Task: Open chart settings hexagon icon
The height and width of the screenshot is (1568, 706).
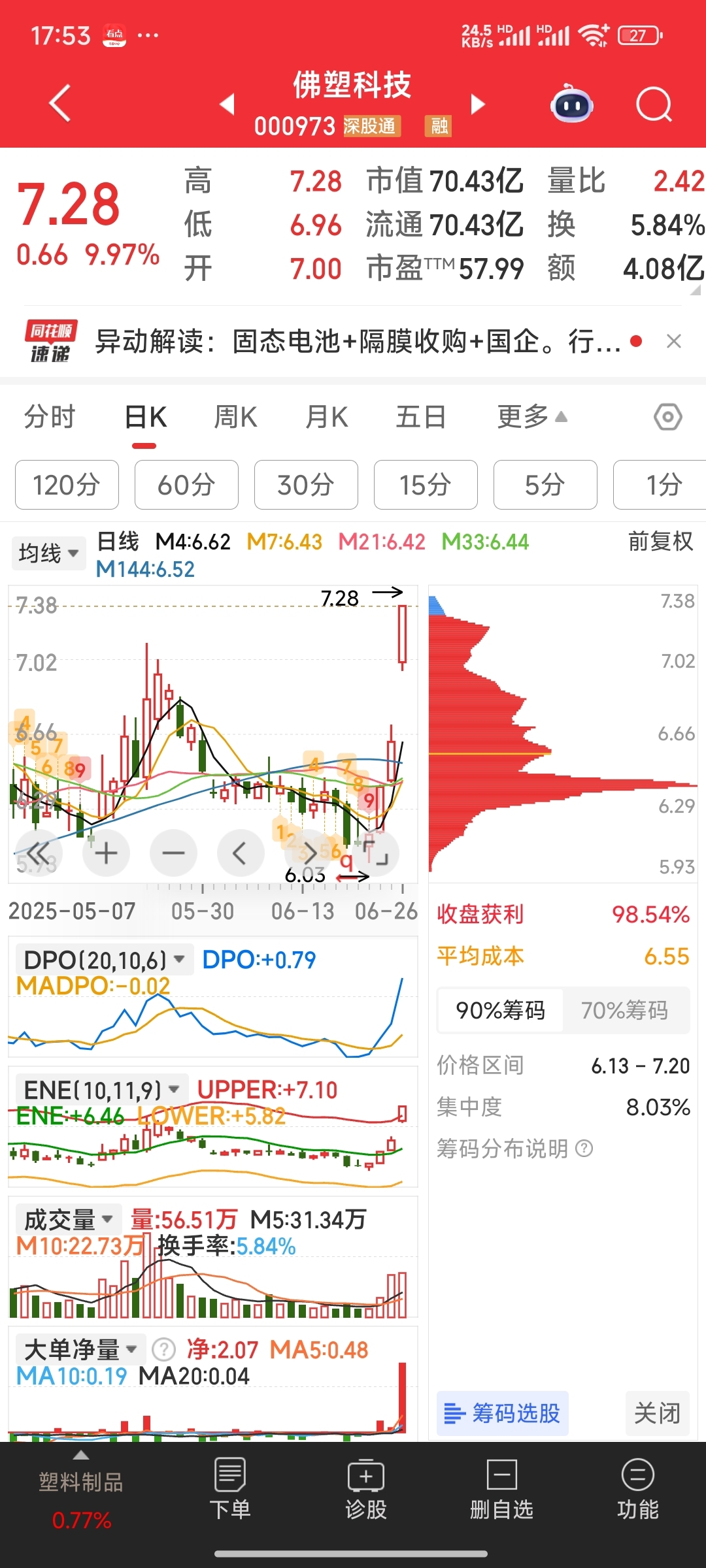Action: click(x=668, y=417)
